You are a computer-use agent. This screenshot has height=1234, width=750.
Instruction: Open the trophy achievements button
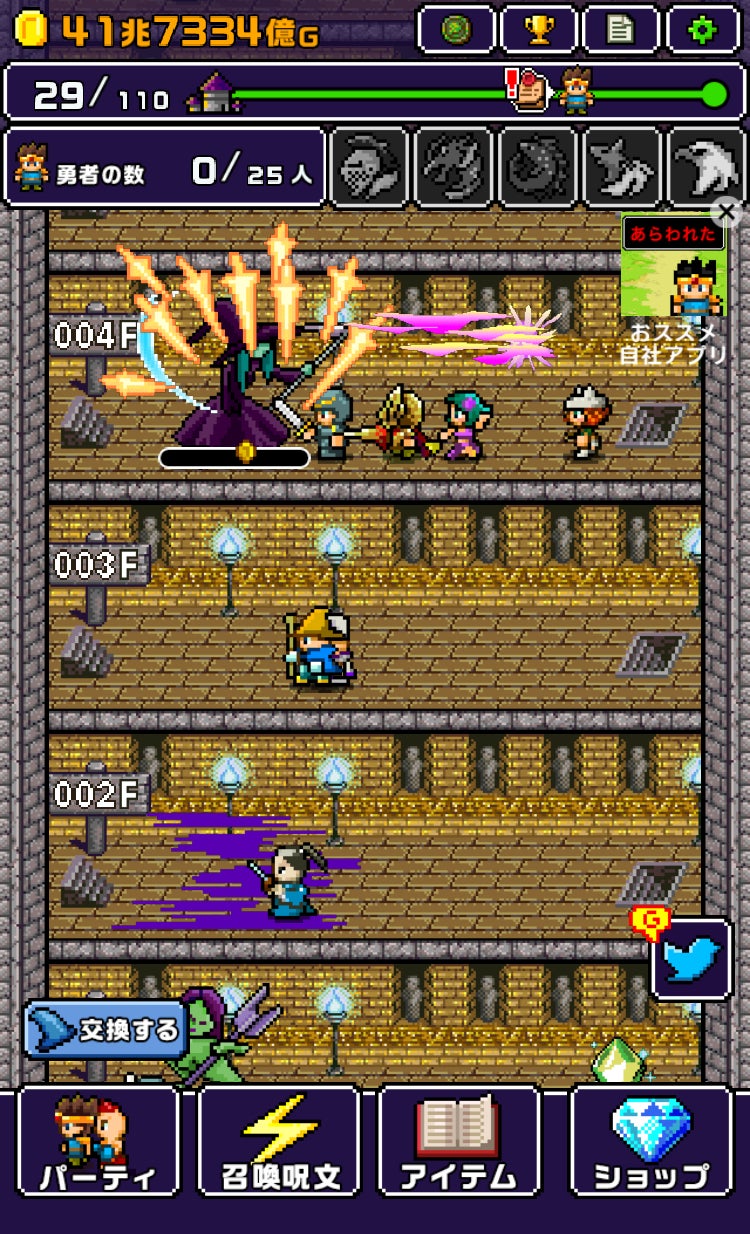(x=540, y=29)
